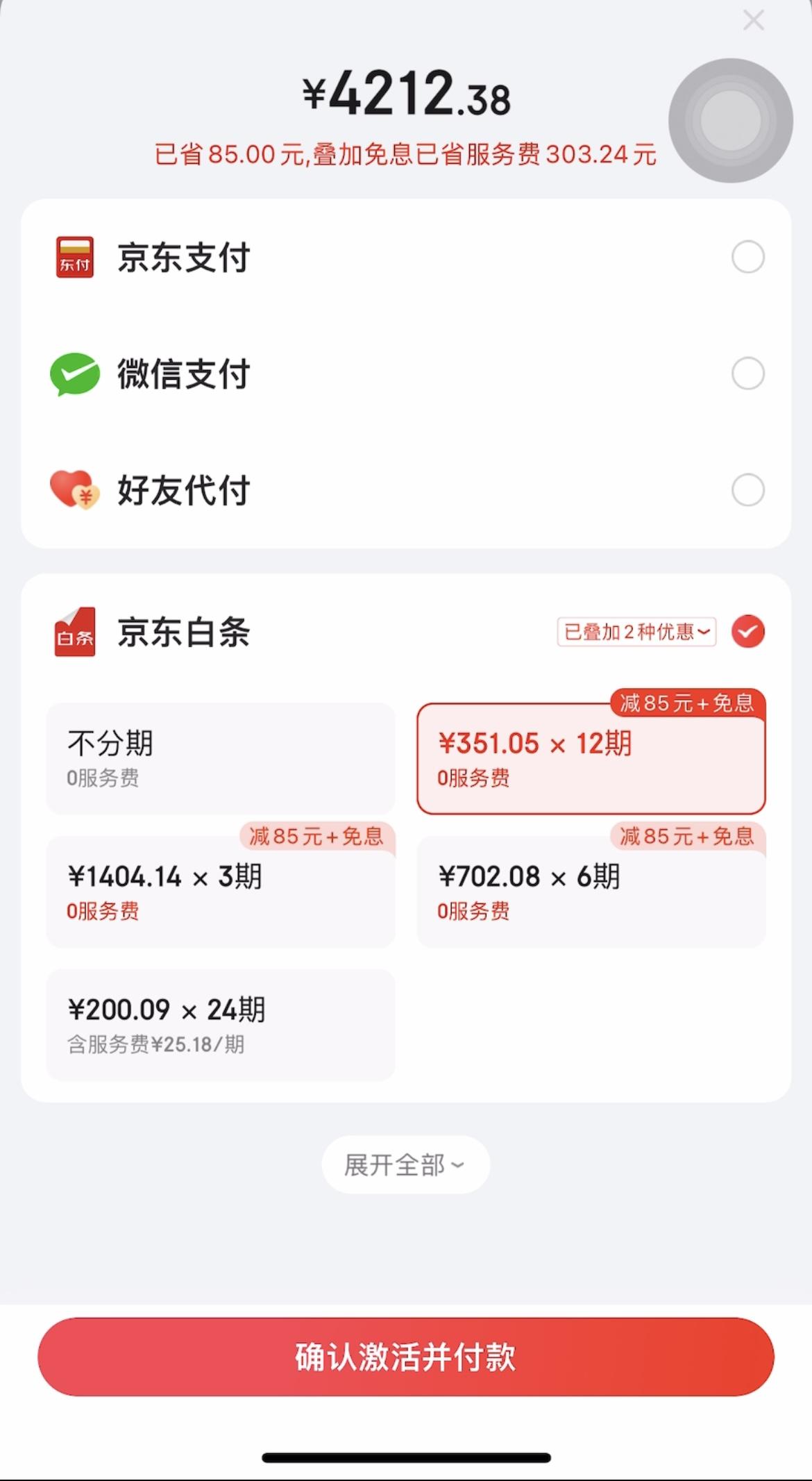Pick the 不分期 no-installment option
The height and width of the screenshot is (1481, 812).
221,758
